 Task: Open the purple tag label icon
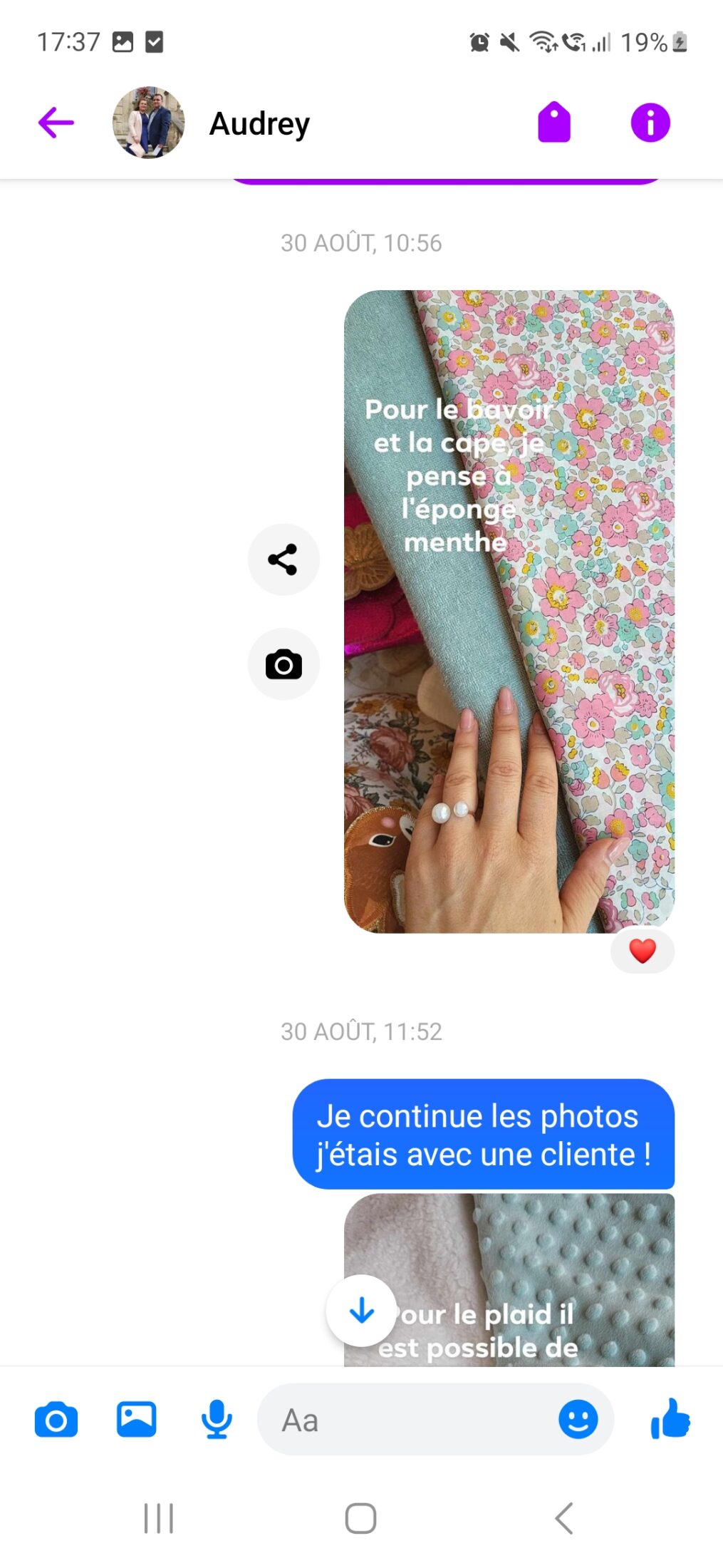[x=554, y=123]
